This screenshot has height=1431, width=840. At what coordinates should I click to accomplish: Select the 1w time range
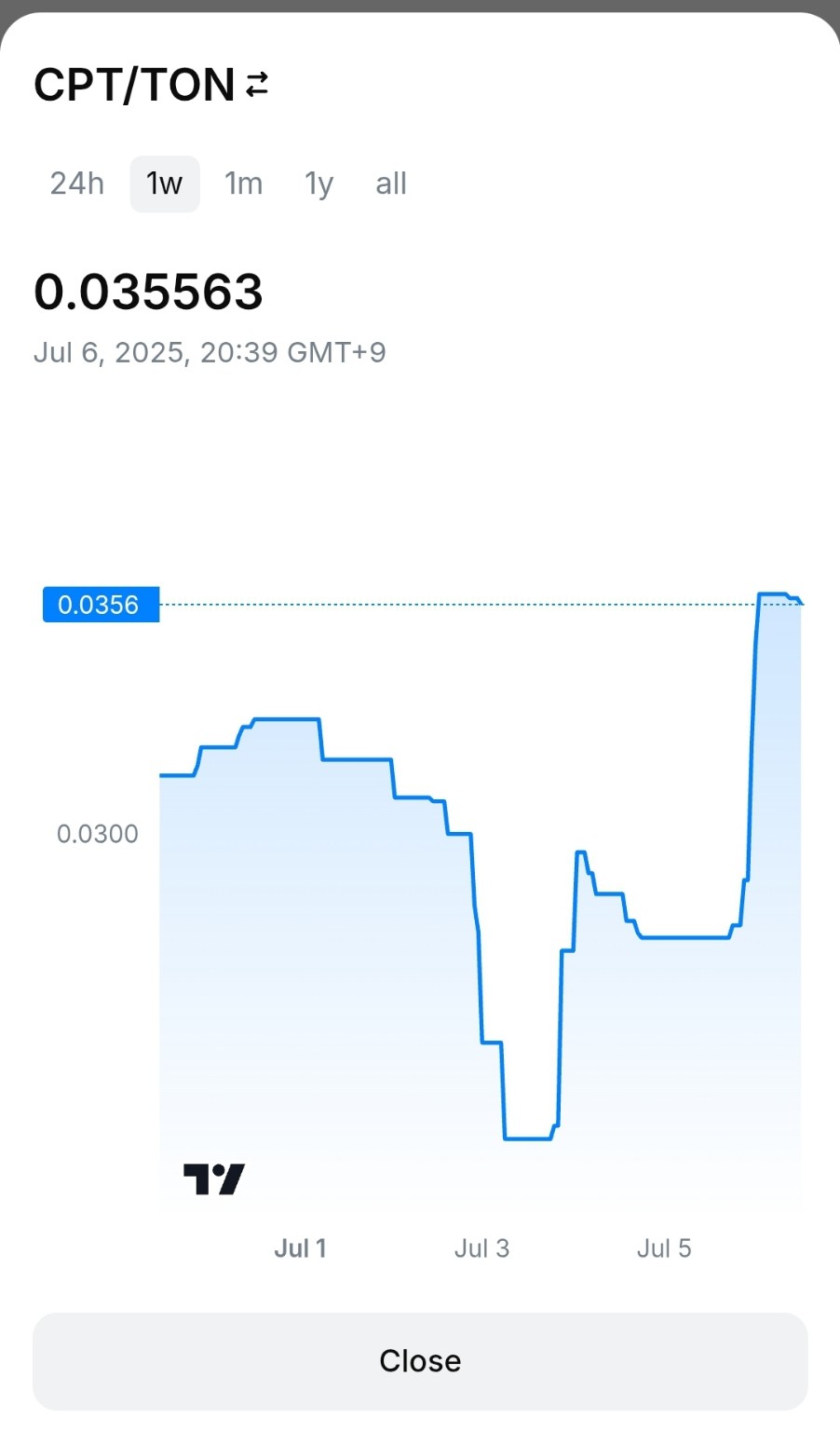[165, 184]
